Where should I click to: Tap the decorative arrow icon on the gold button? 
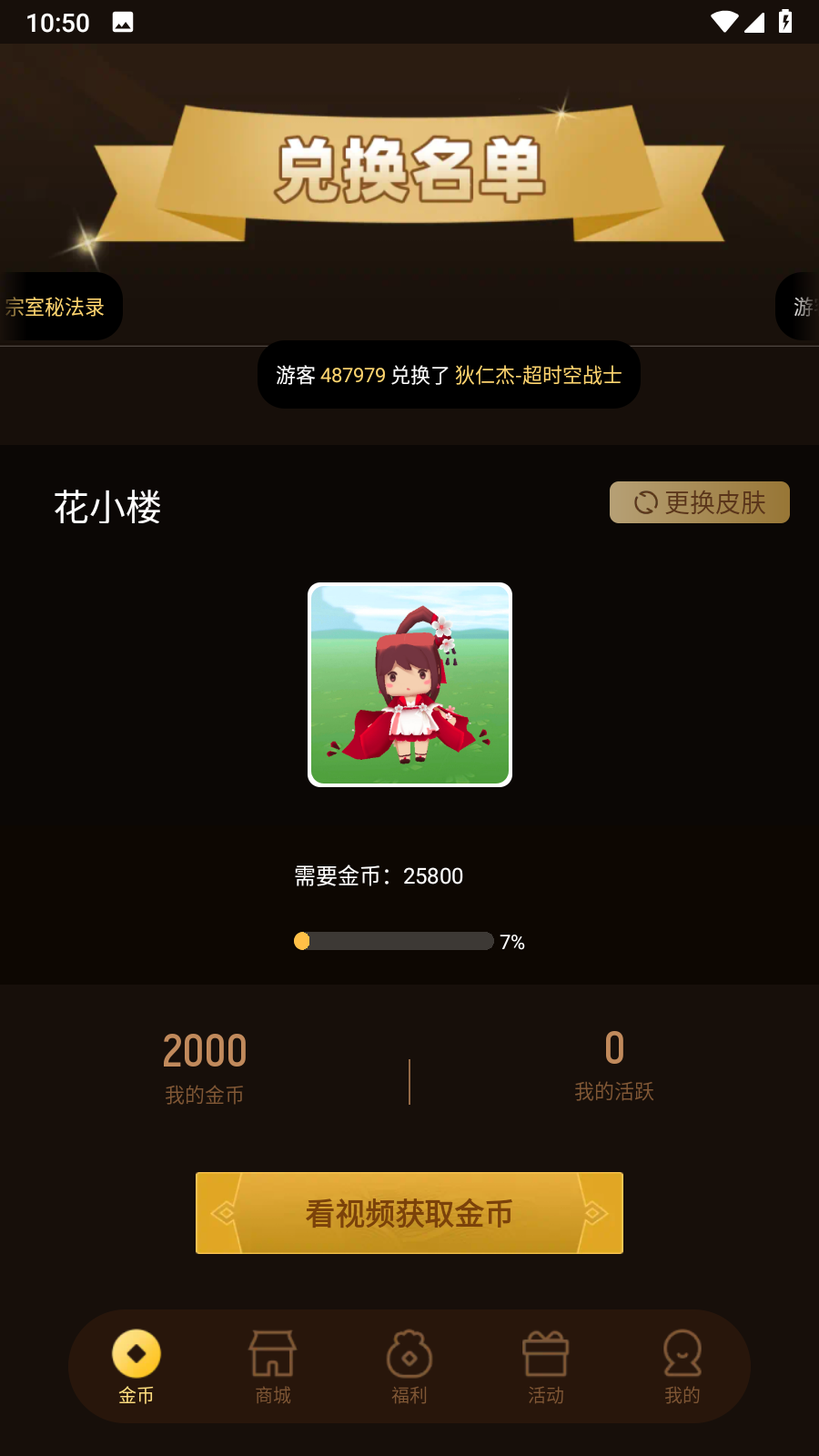coord(225,1213)
